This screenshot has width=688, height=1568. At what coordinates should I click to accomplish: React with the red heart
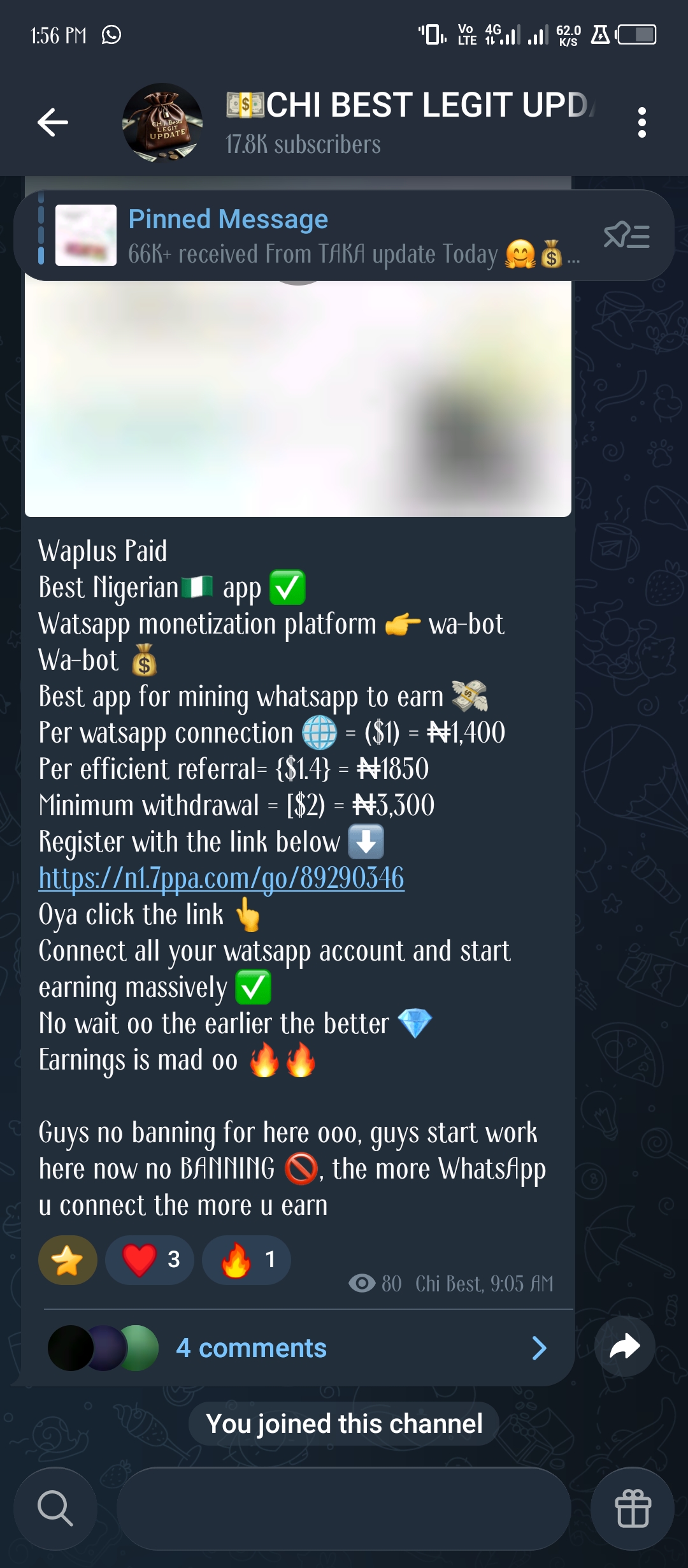point(150,1259)
